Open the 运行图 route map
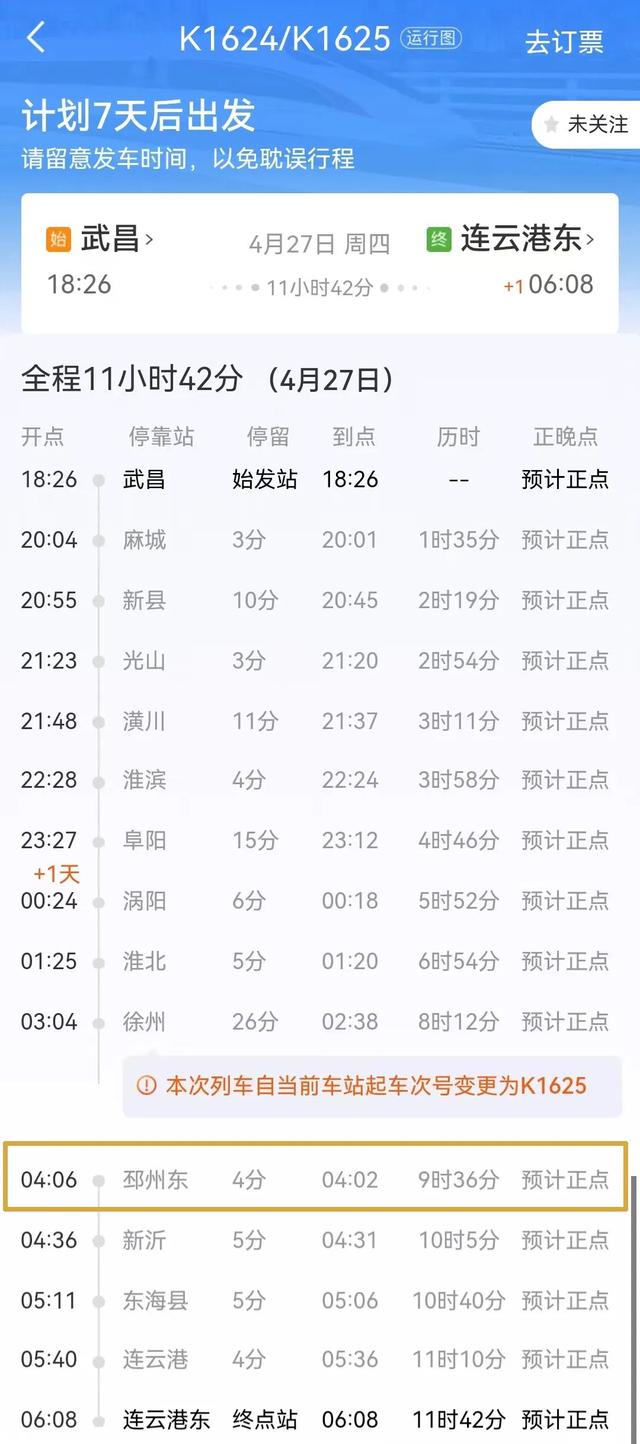The height and width of the screenshot is (1444, 640). coord(432,39)
